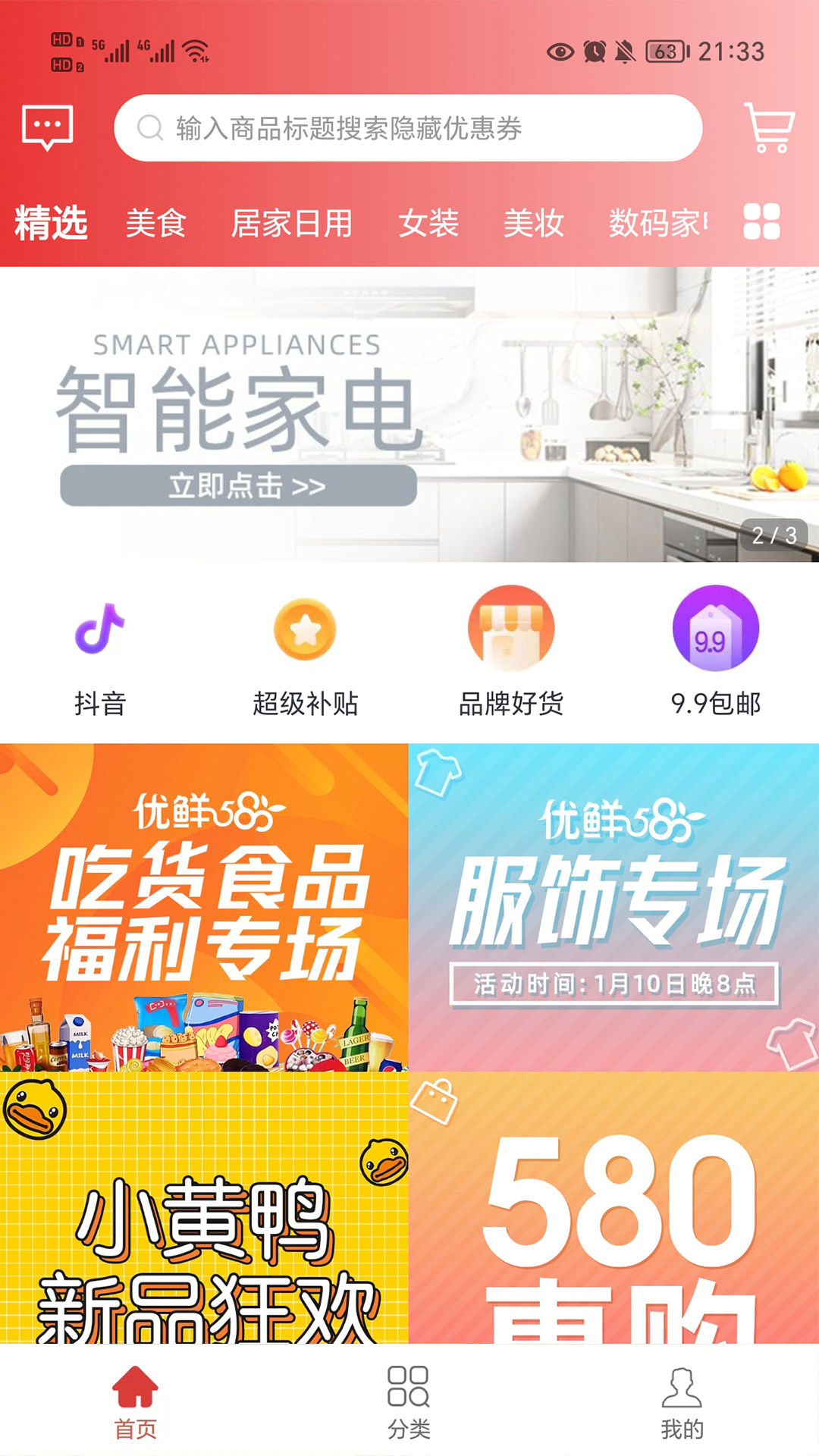
Task: Open 品牌好货 section
Action: [510, 652]
